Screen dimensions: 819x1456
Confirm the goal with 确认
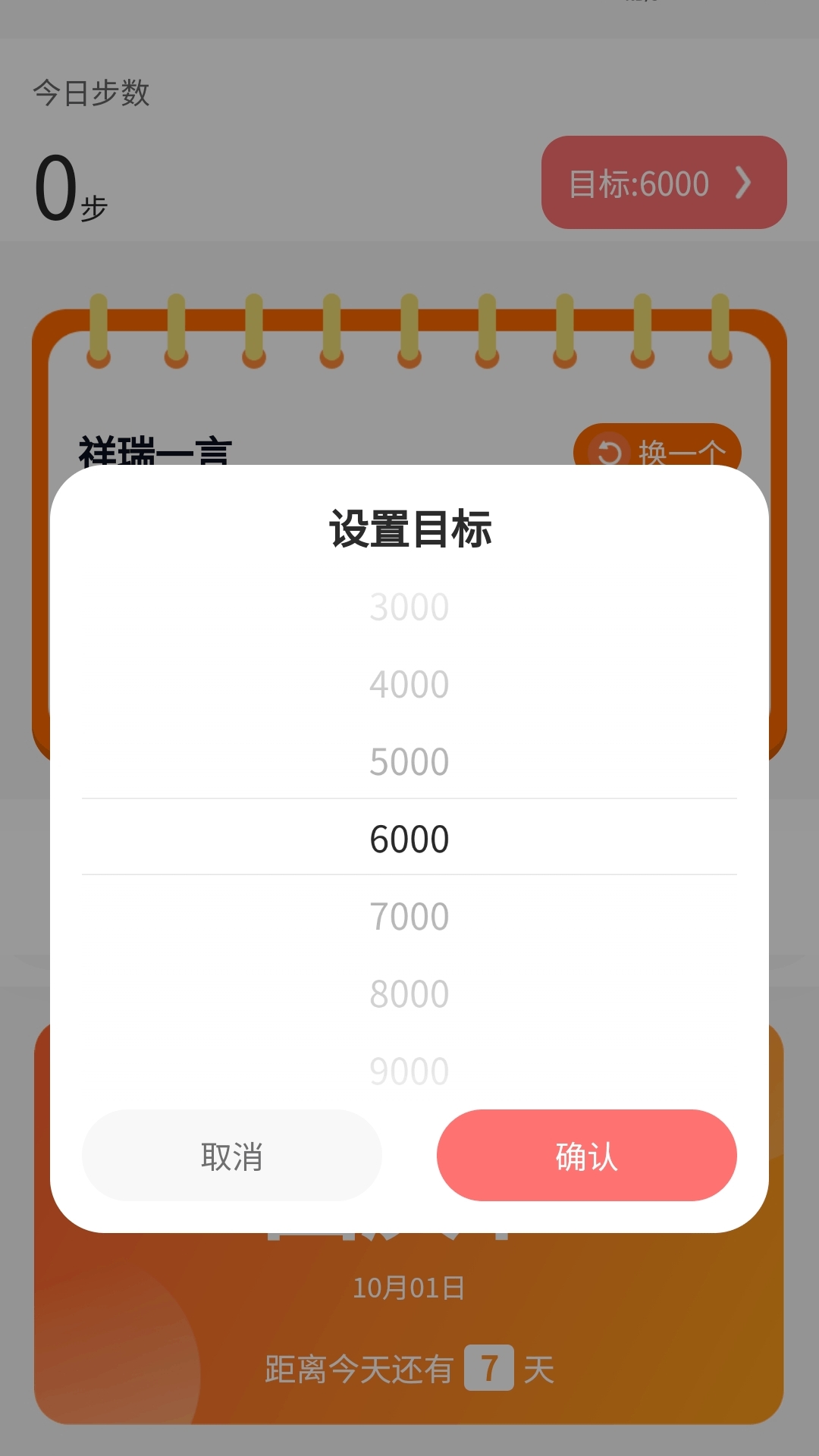[585, 1156]
